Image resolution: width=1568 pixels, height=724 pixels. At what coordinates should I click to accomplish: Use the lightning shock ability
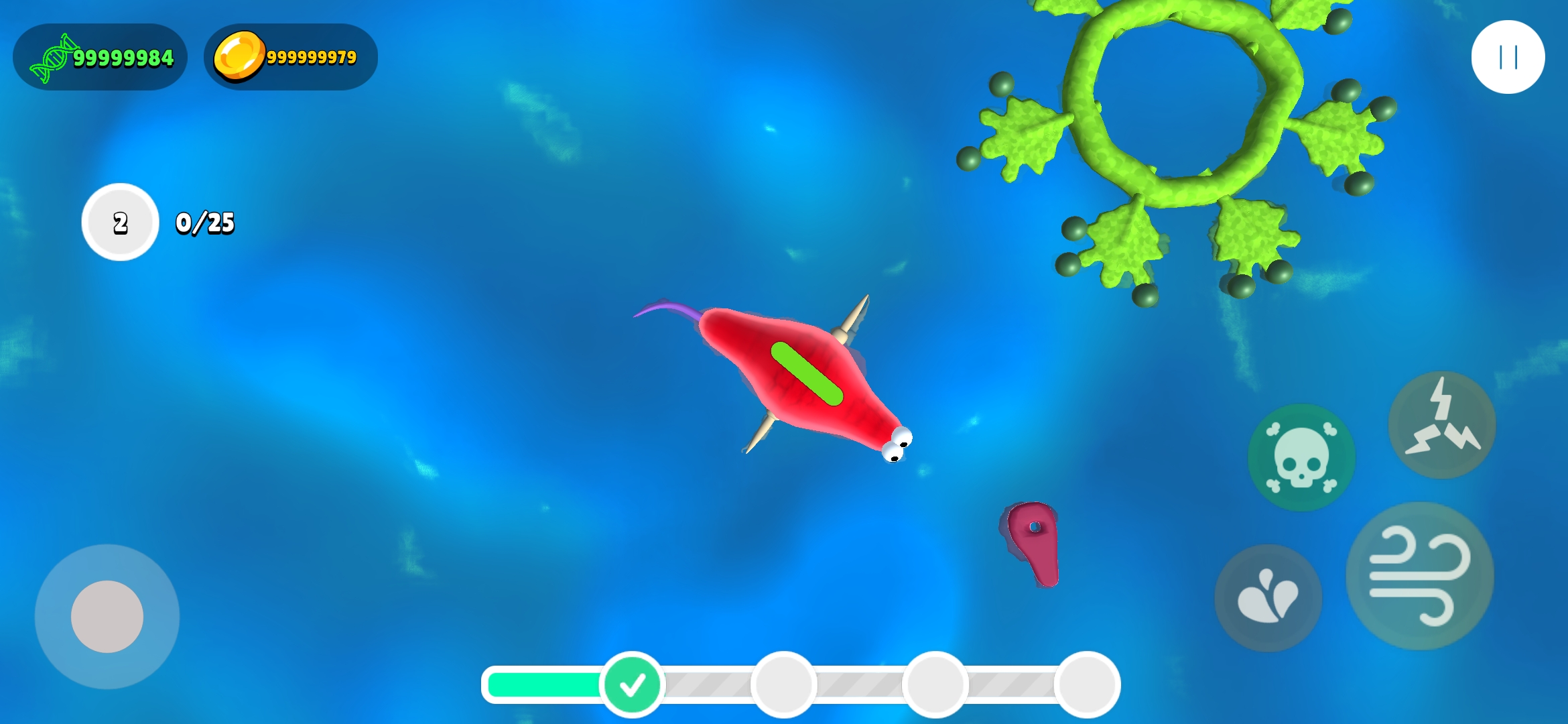point(1442,424)
